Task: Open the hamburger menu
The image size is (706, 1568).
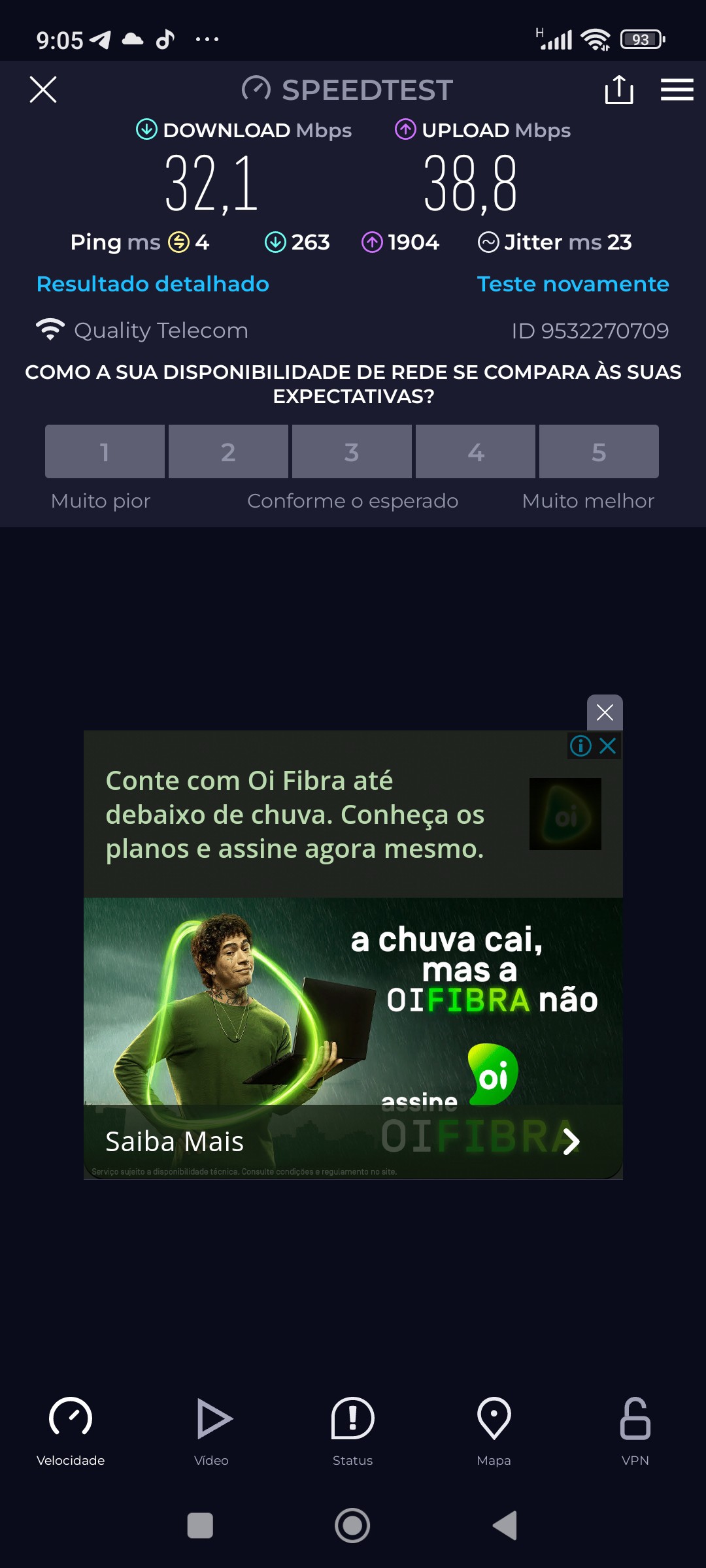Action: tap(677, 90)
